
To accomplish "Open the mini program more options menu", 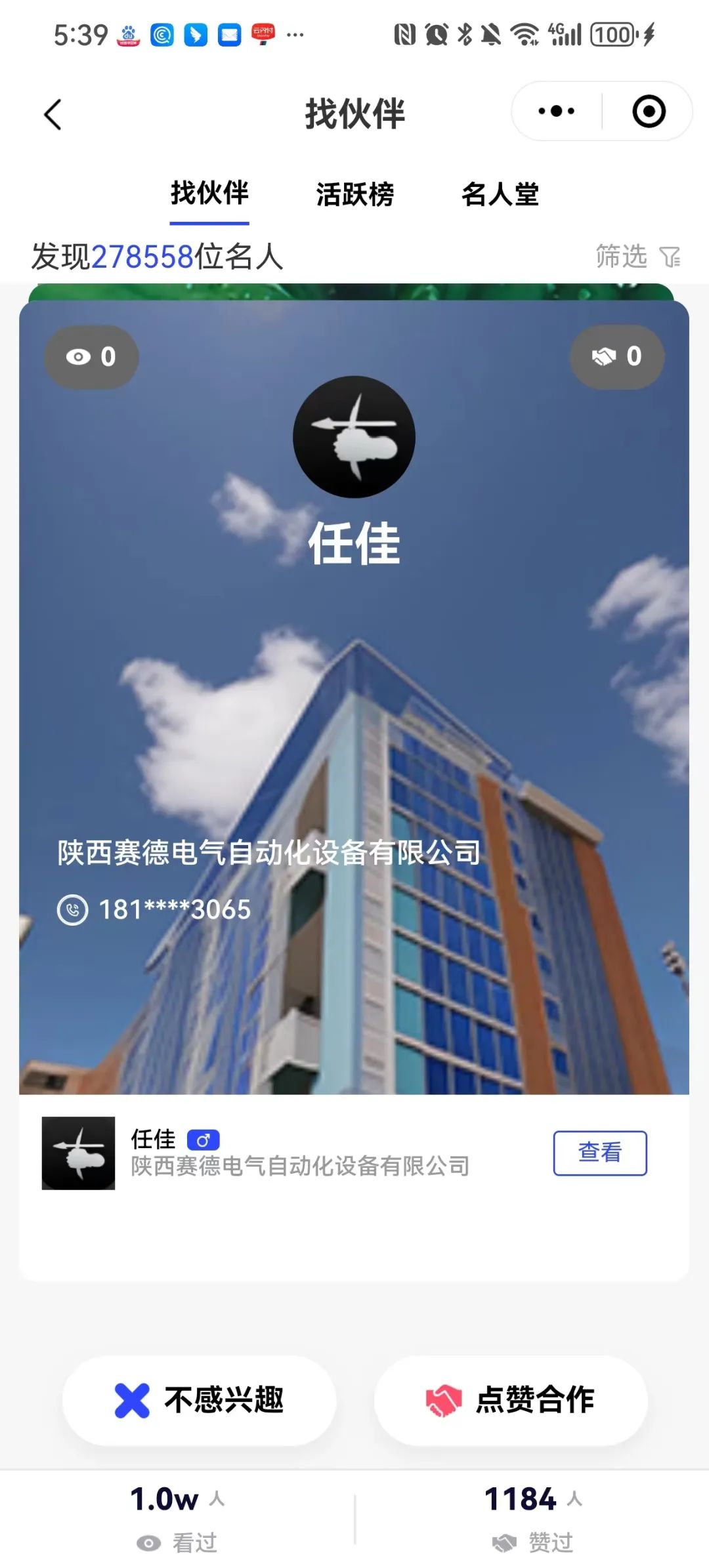I will [556, 112].
